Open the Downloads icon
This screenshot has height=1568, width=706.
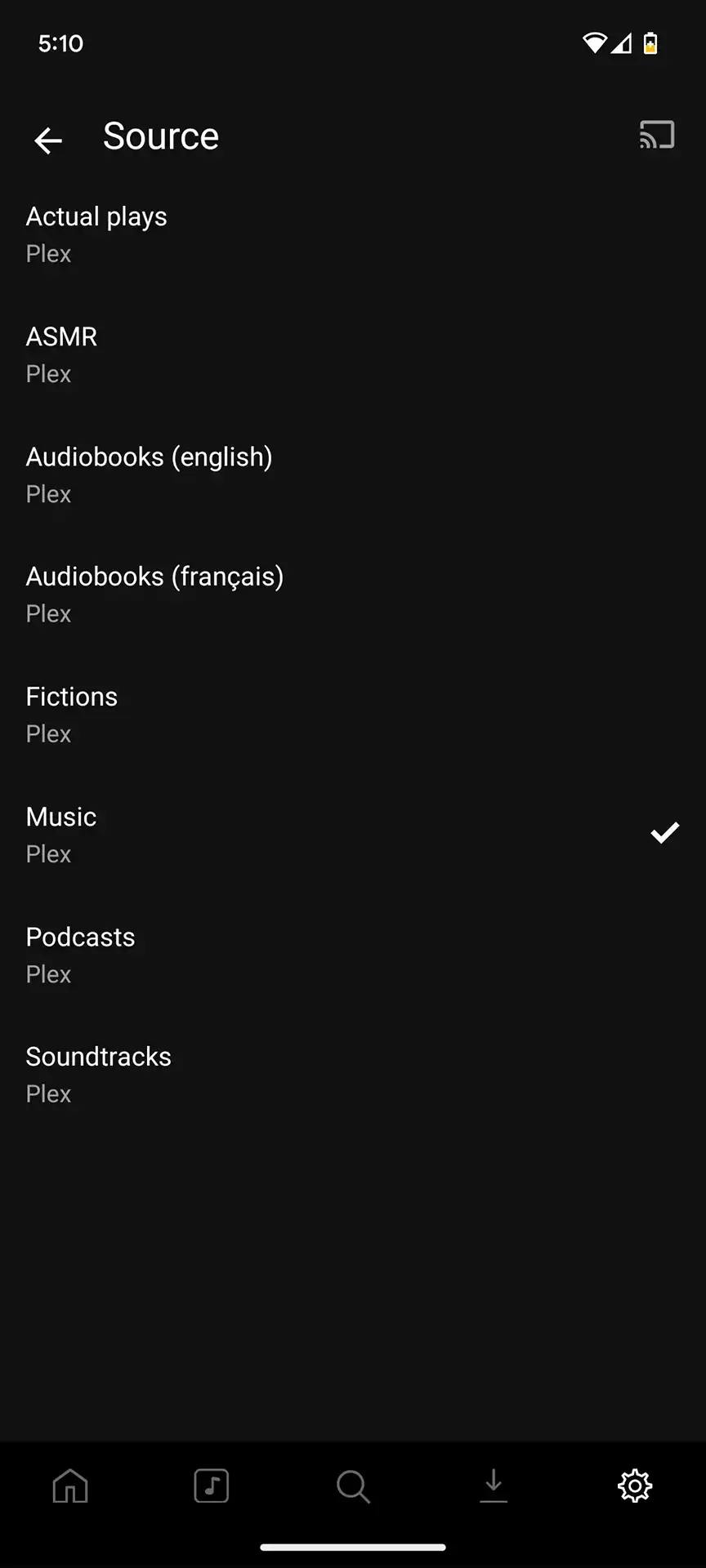tap(494, 1486)
